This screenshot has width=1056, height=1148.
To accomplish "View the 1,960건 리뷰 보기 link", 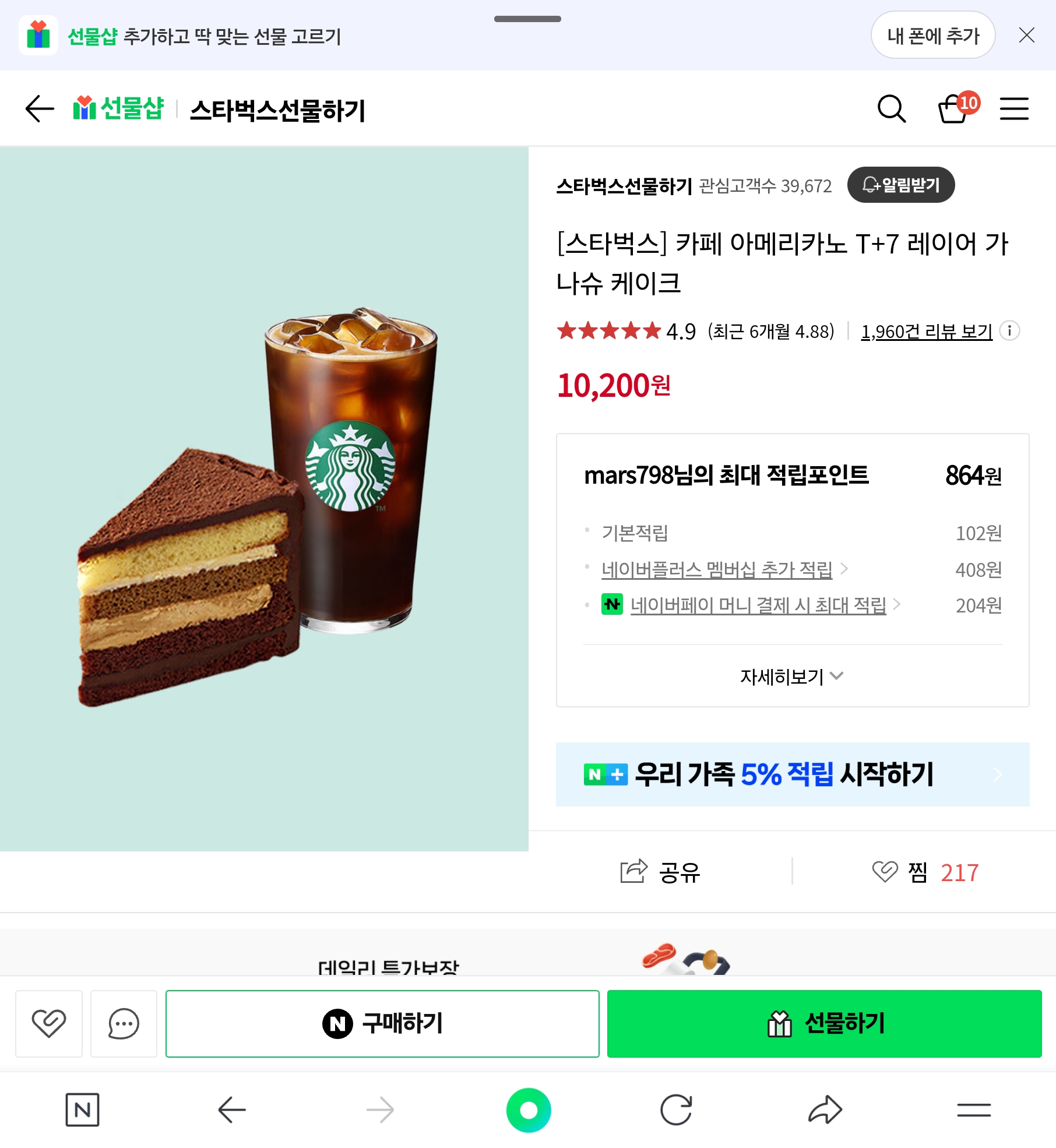I will (x=926, y=332).
